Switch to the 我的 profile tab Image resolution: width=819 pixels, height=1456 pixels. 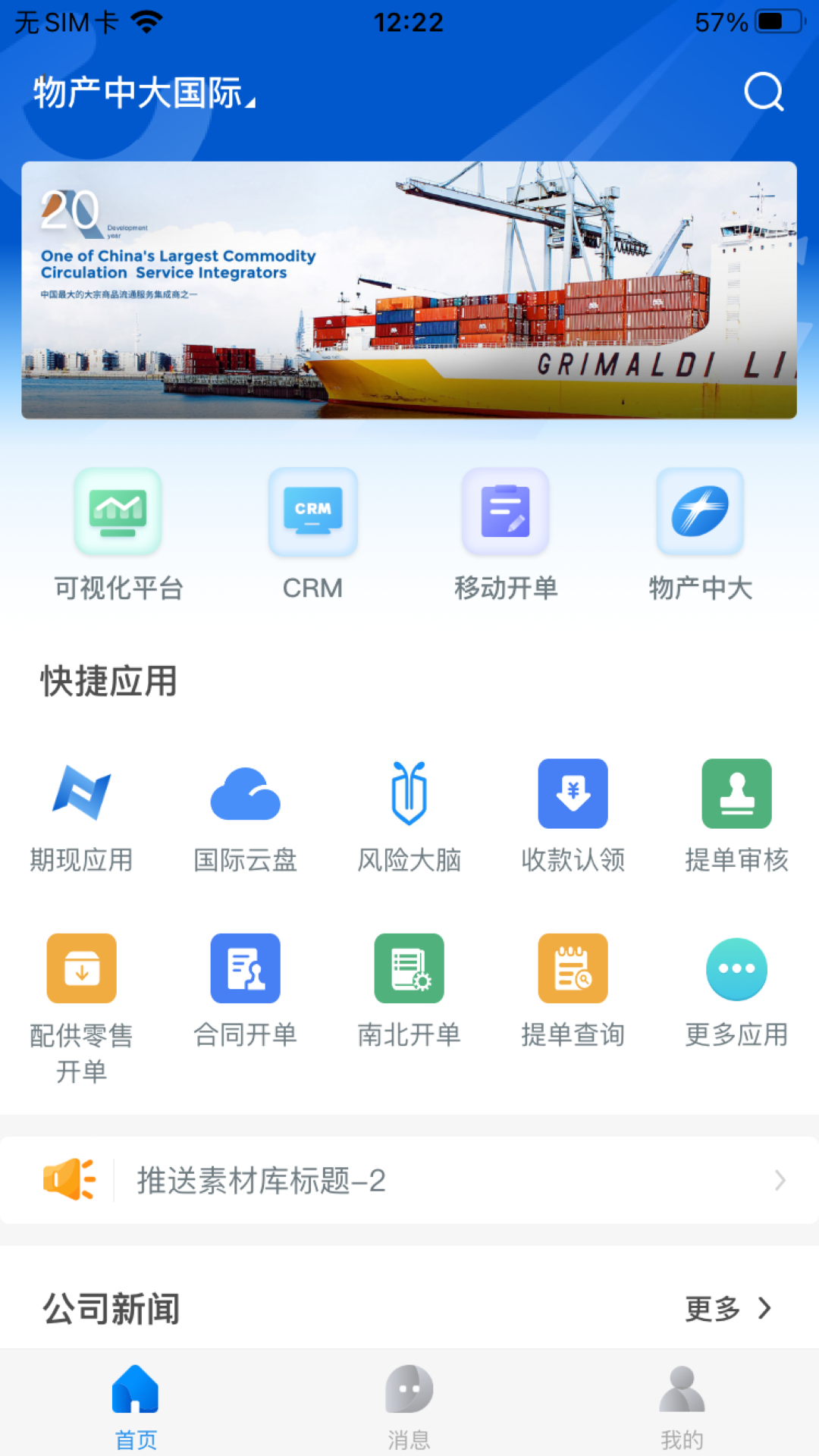click(682, 1410)
